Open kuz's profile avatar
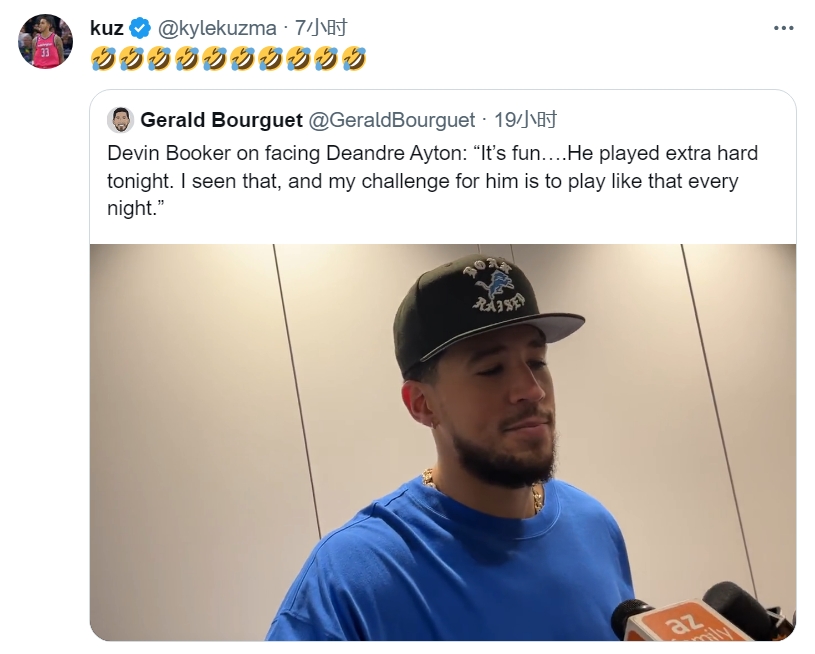This screenshot has height=654, width=815. click(x=45, y=42)
